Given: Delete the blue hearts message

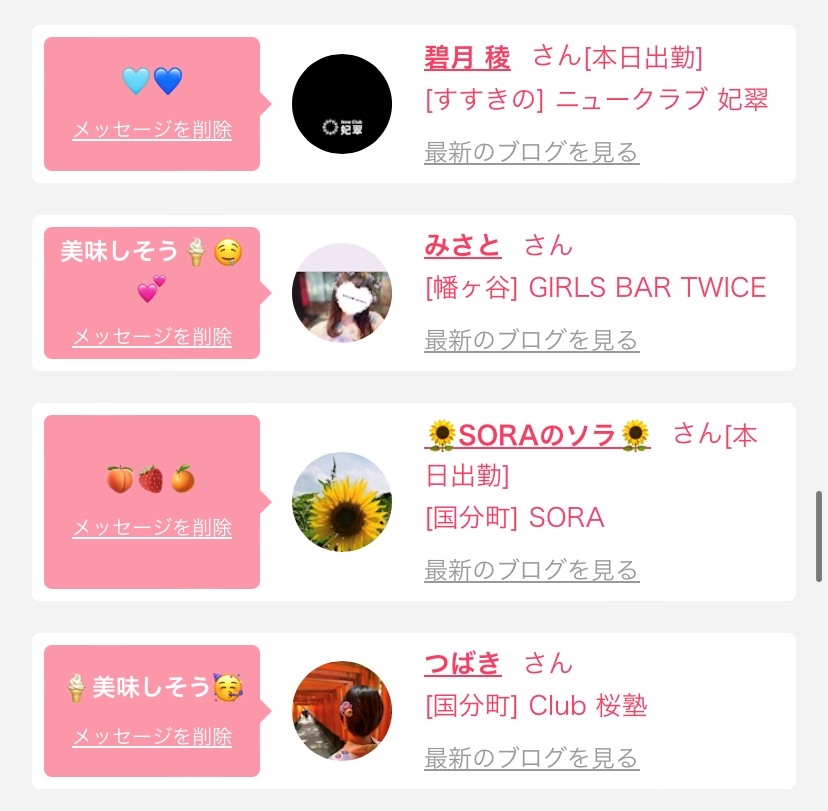Looking at the screenshot, I should 152,129.
